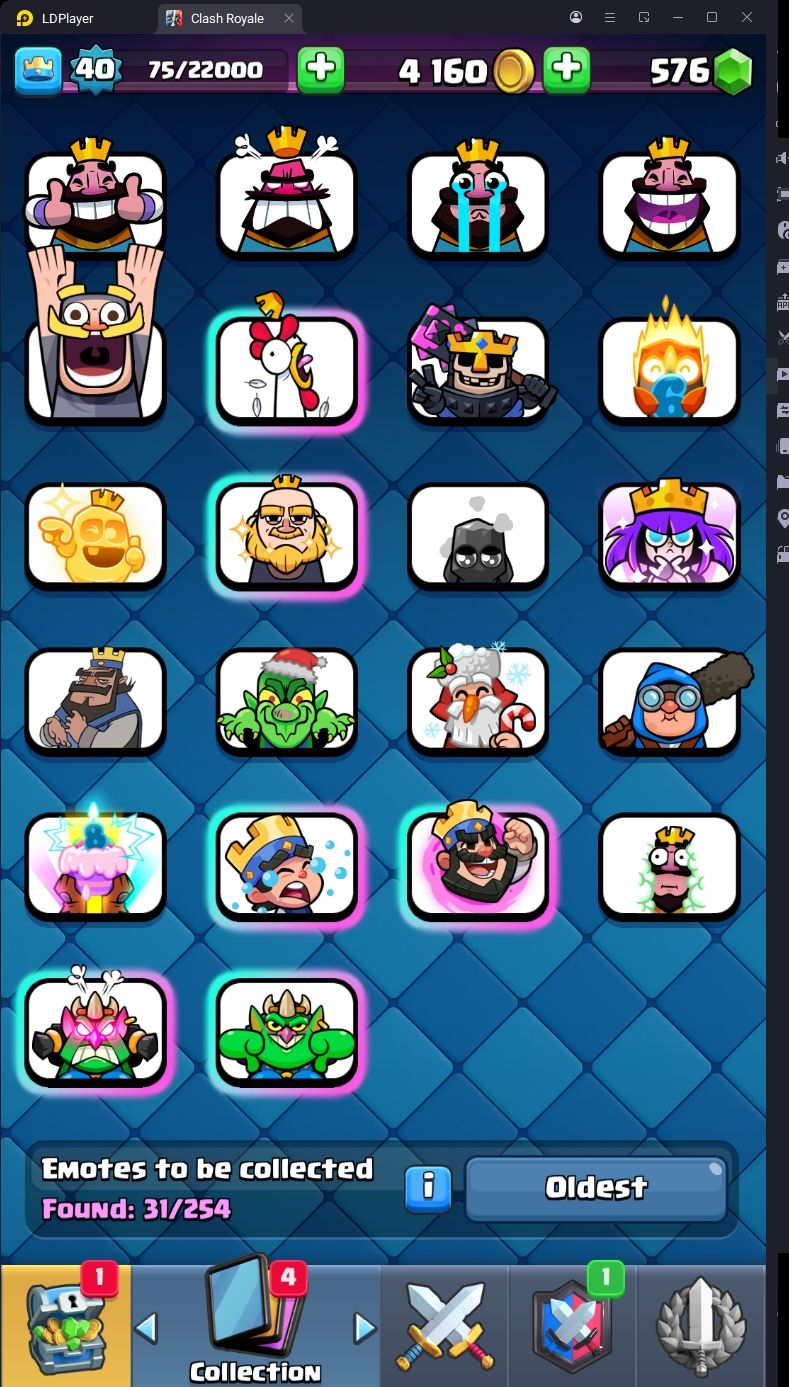Select the birthday cake emote
Screen dimensions: 789x1387
coord(95,865)
